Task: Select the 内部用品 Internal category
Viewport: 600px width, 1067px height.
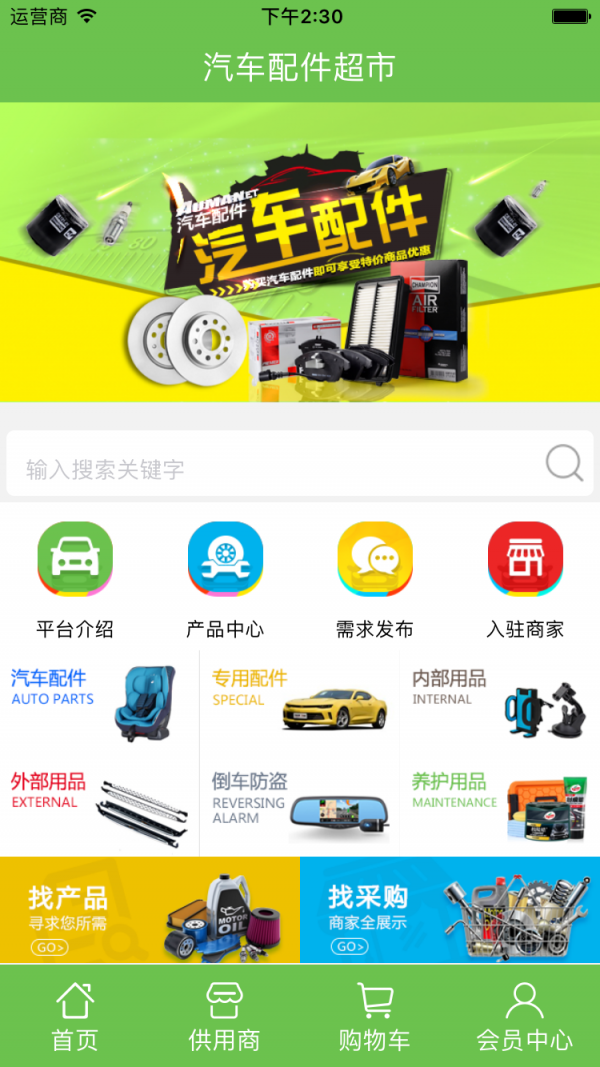Action: point(499,702)
